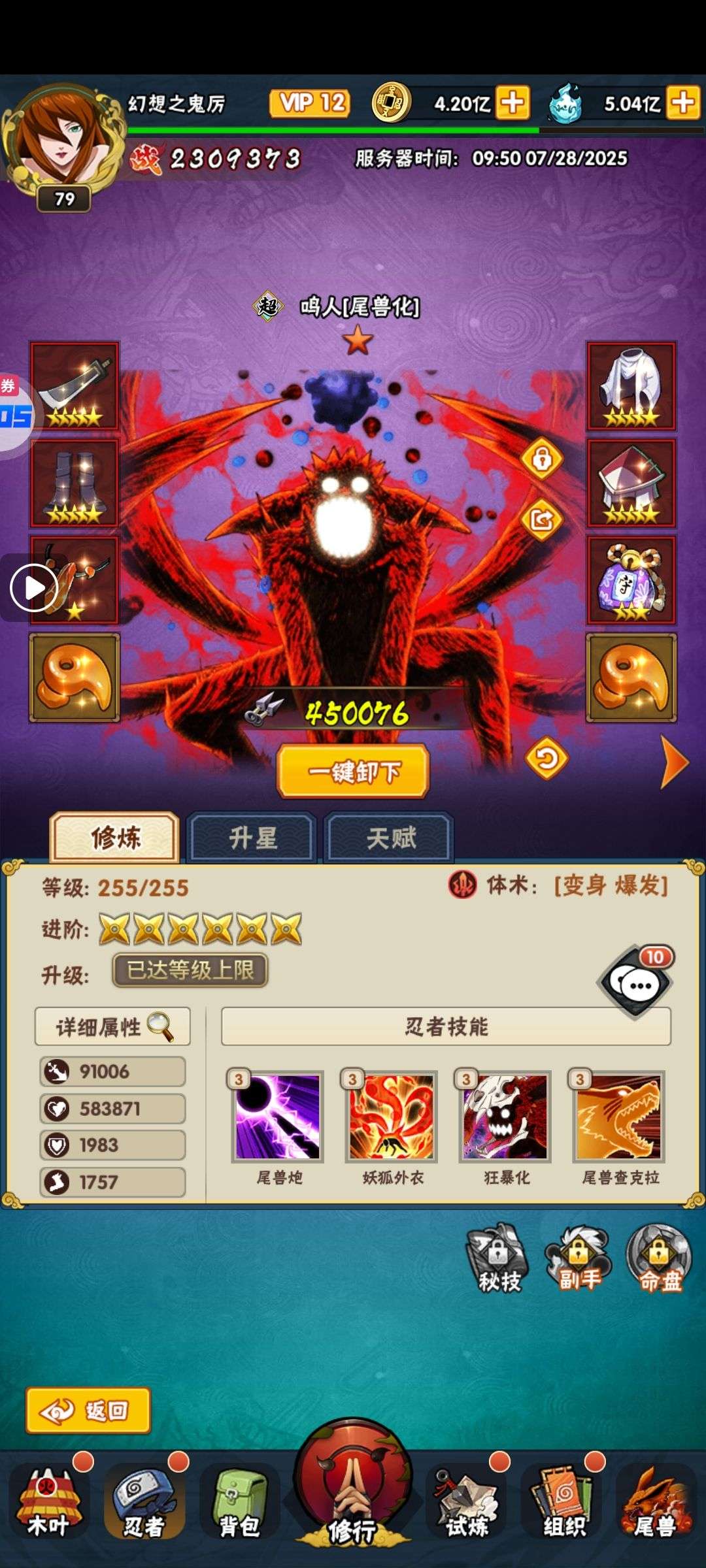
Task: Open the 秘技 feature
Action: (x=498, y=1258)
